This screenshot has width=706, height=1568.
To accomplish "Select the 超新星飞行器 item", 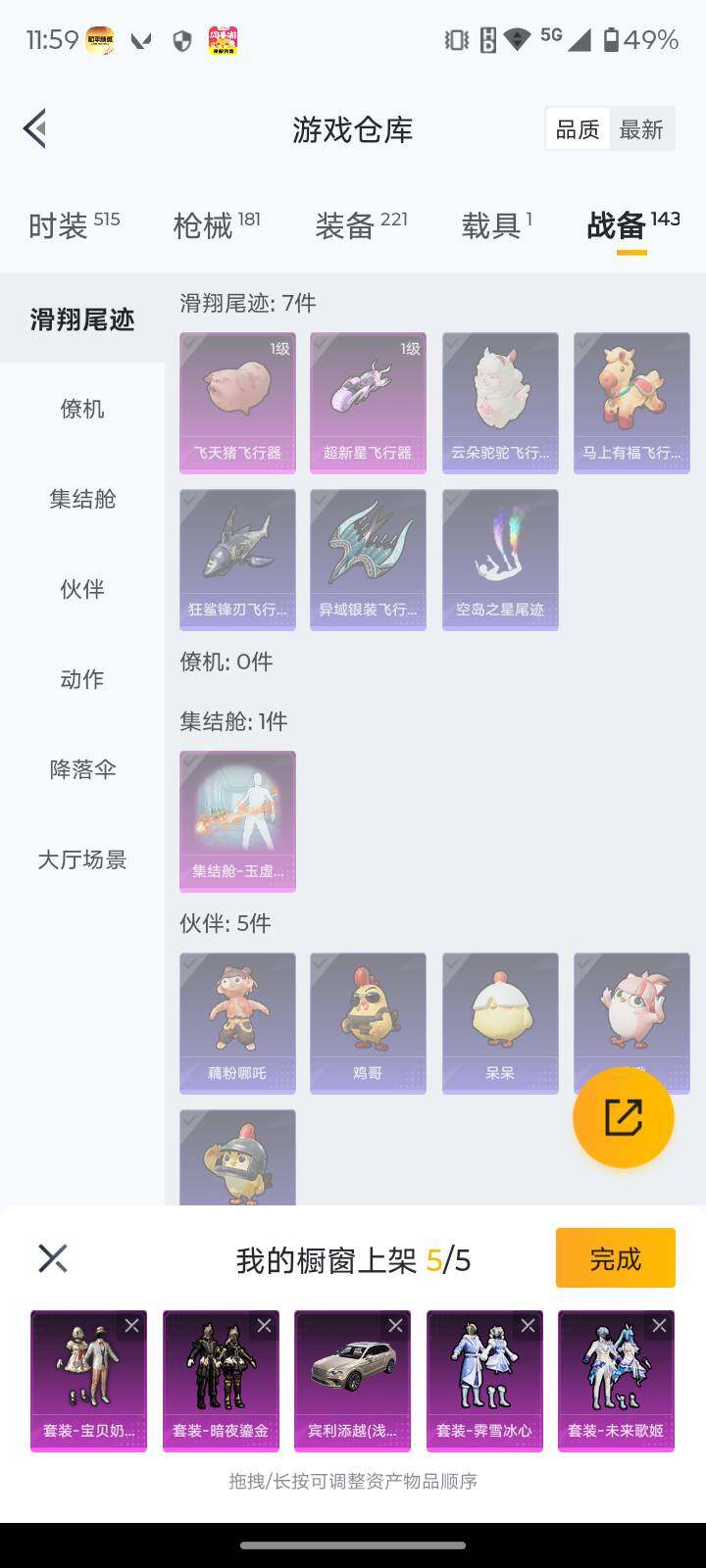I will pos(368,402).
